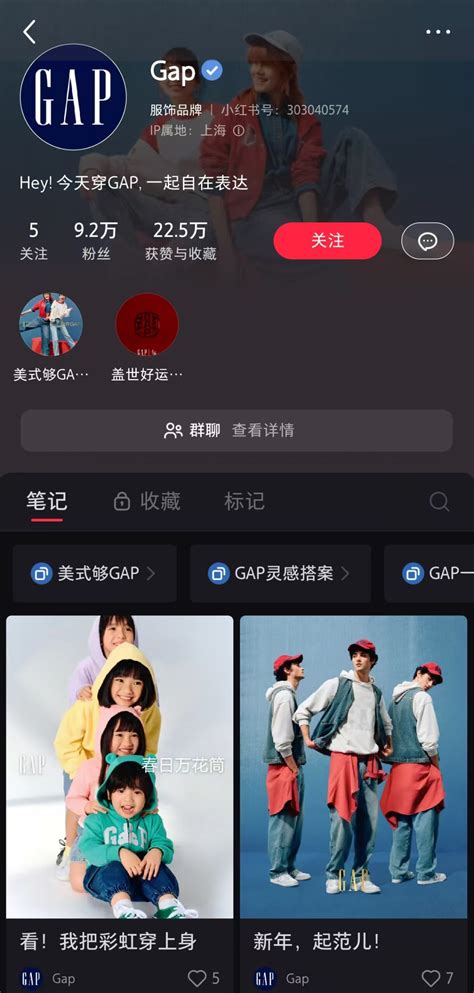View Gap's 粉丝 followers list
Image resolution: width=474 pixels, height=993 pixels.
click(96, 241)
